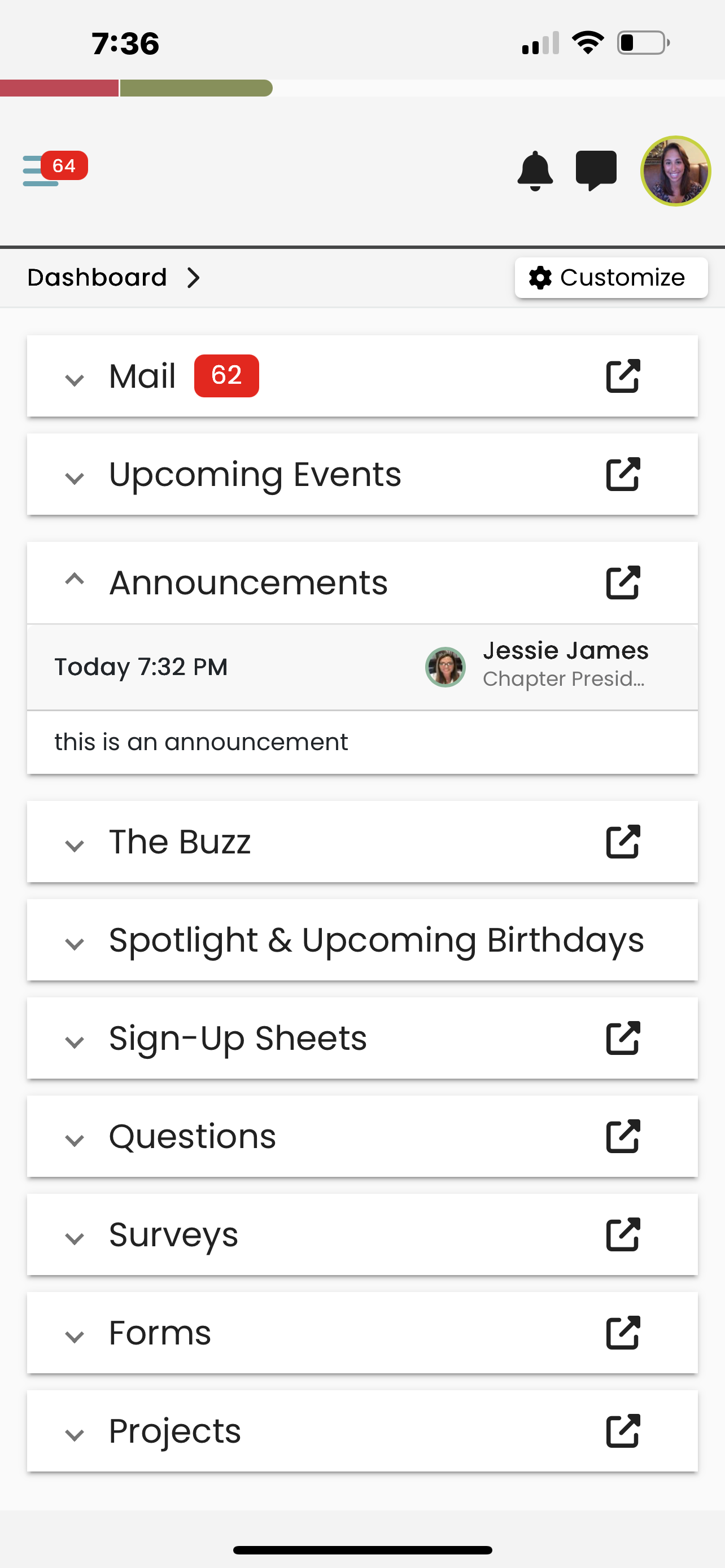Collapse the Announcements section

pyautogui.click(x=75, y=580)
